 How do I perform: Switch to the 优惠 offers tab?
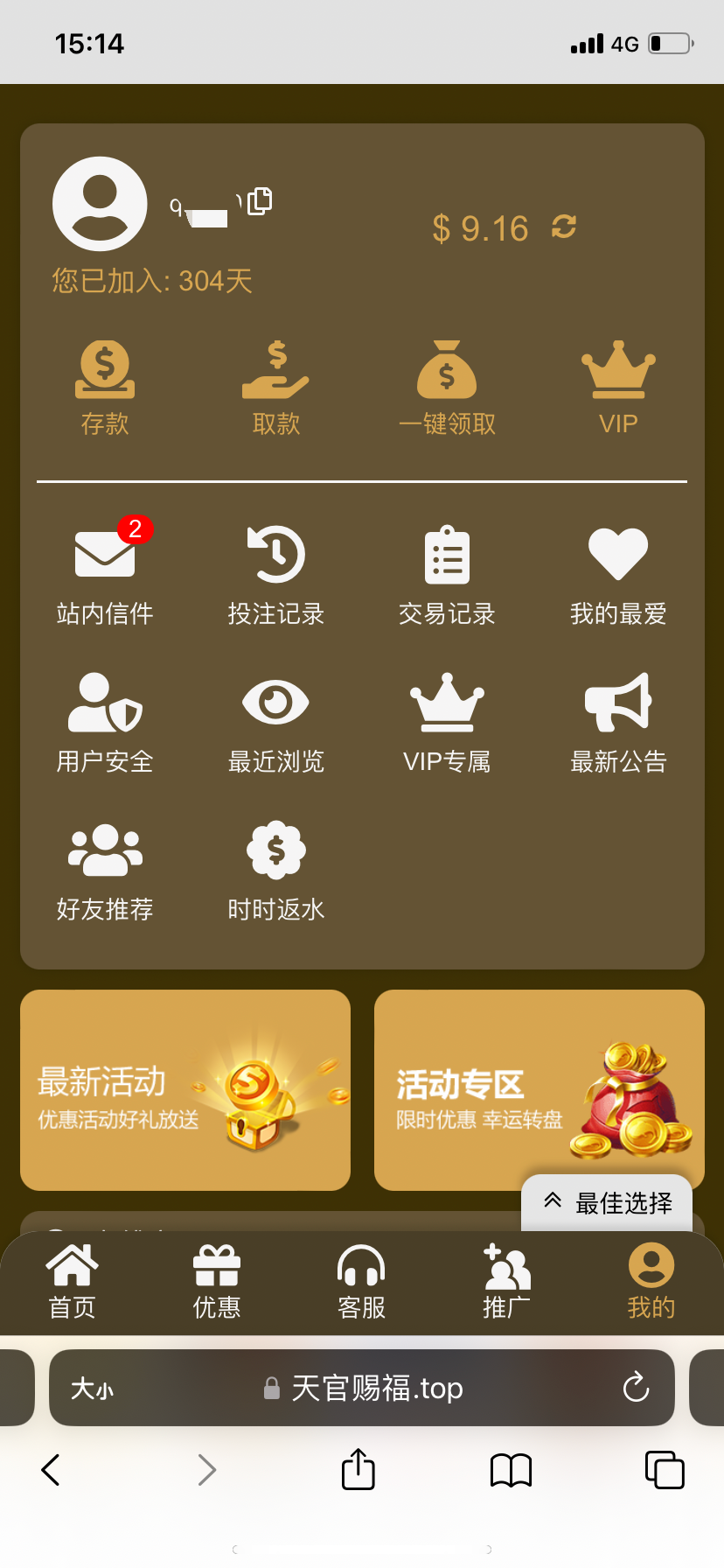216,1282
